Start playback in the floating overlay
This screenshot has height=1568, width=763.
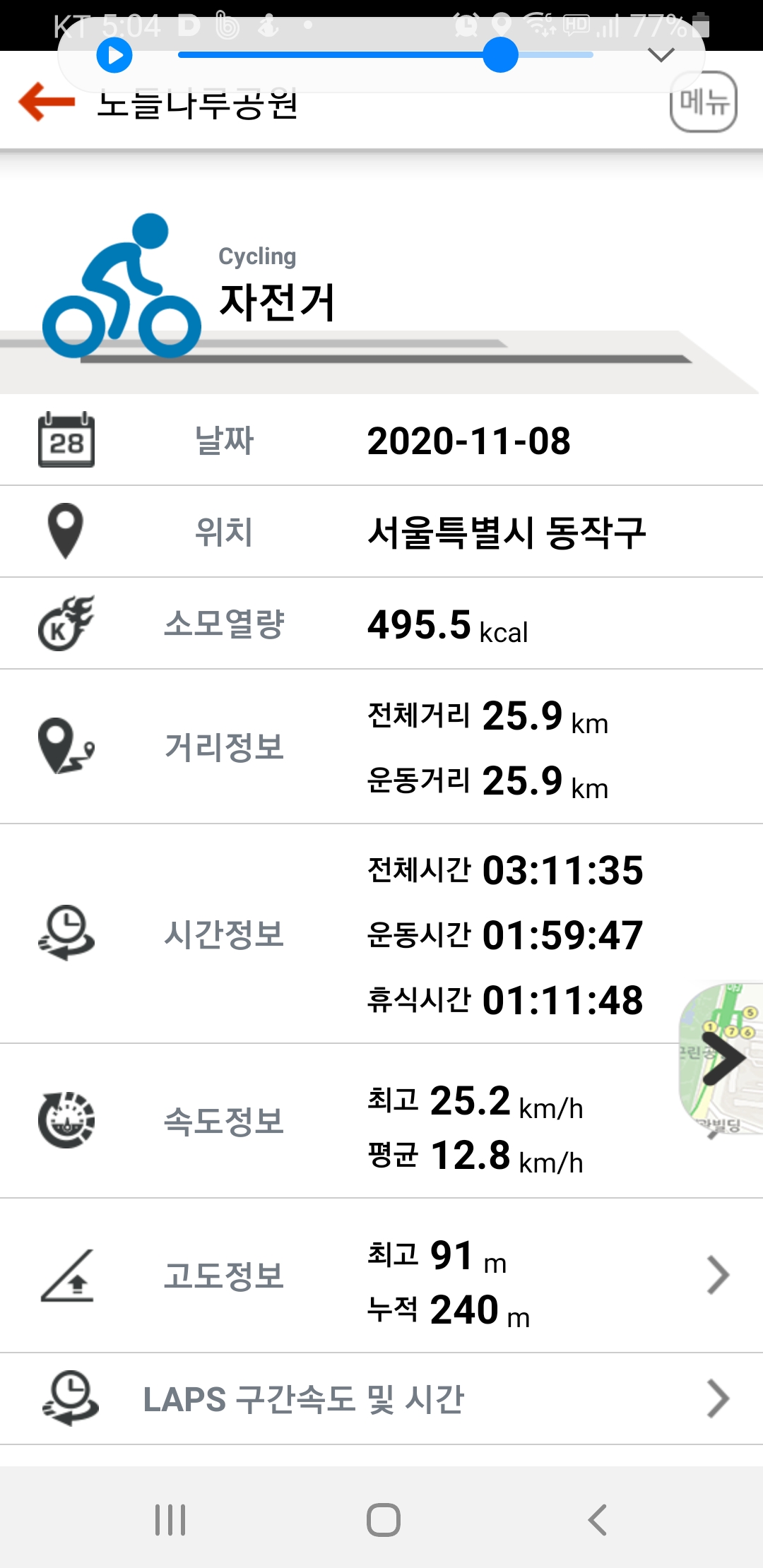[114, 56]
